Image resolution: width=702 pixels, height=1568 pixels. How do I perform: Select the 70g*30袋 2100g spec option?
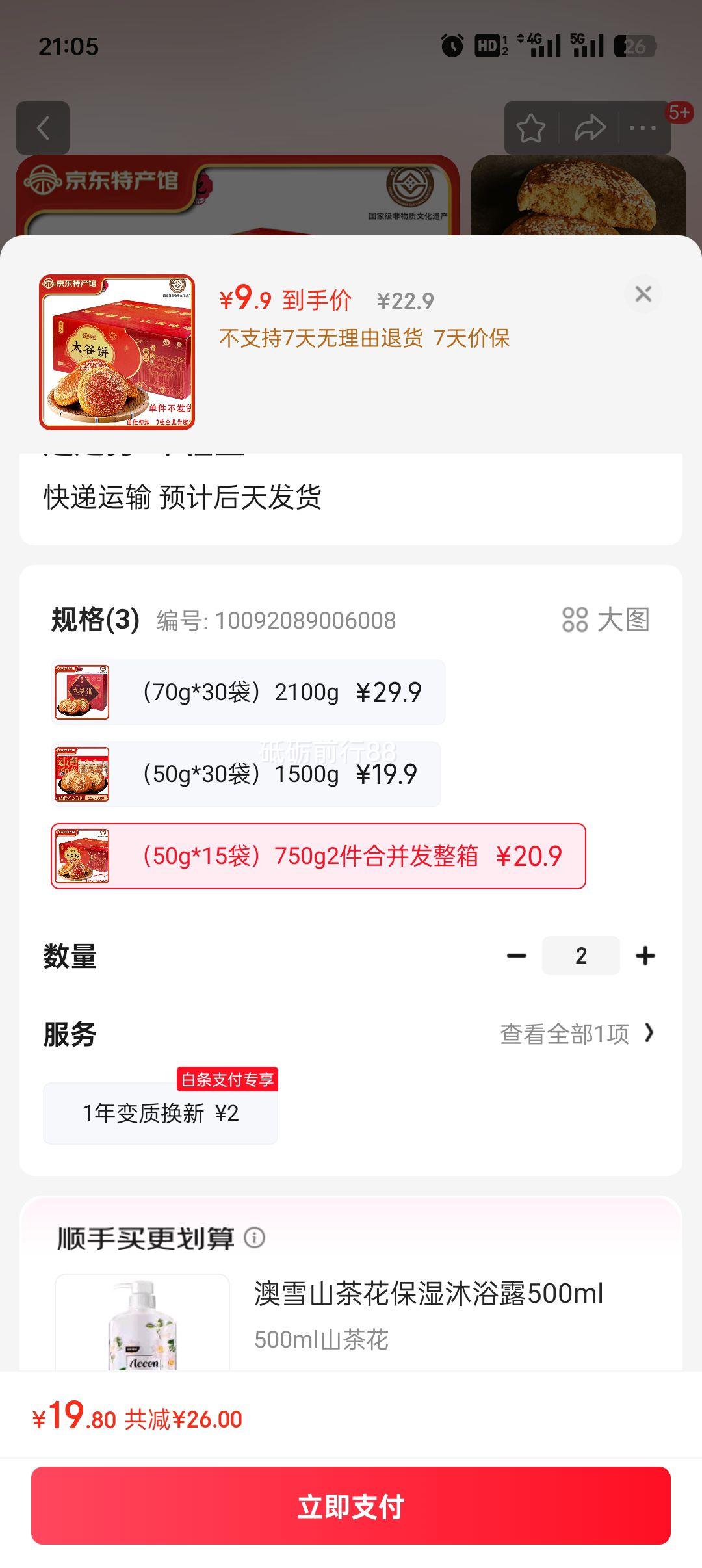tap(248, 692)
